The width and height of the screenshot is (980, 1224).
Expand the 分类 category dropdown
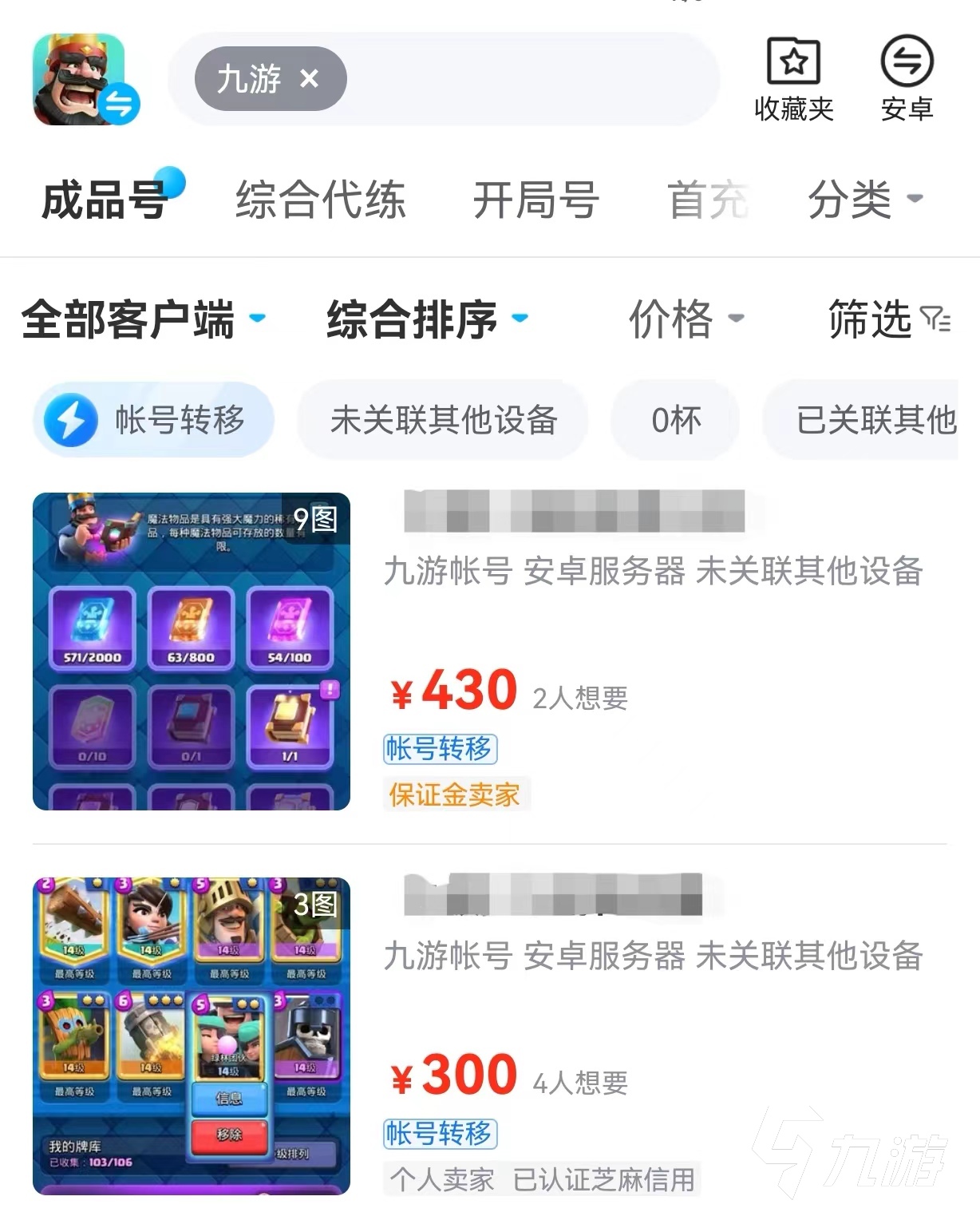[865, 200]
